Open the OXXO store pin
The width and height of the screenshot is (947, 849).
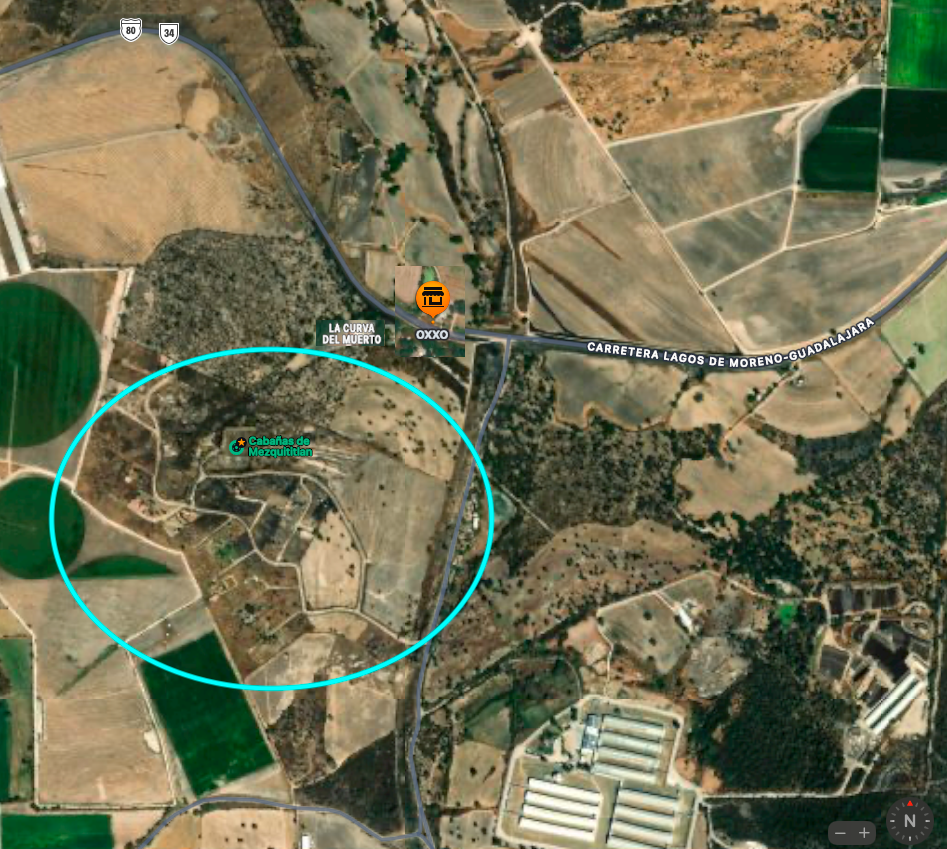pyautogui.click(x=433, y=298)
